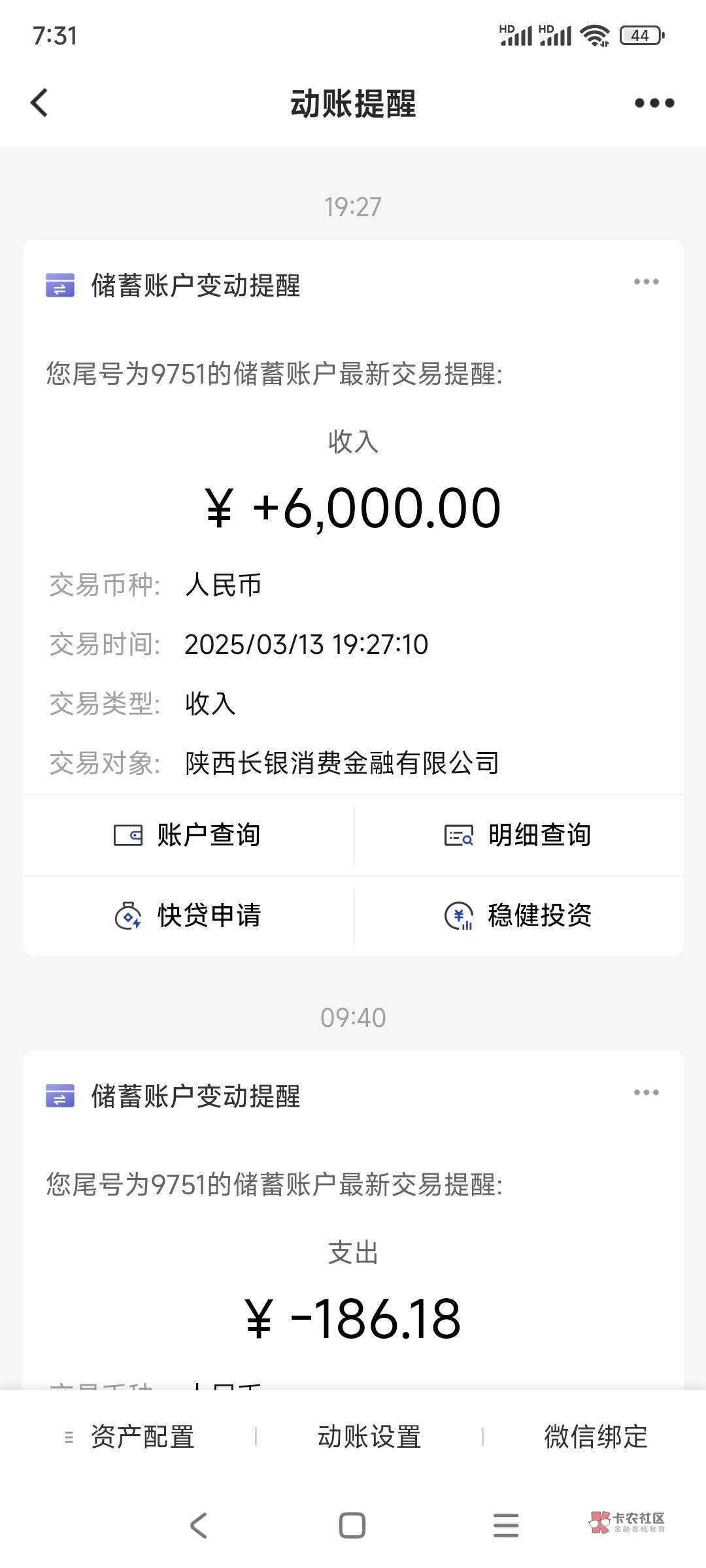This screenshot has width=706, height=1568.
Task: Open options on the 19:27 income card
Action: click(646, 282)
